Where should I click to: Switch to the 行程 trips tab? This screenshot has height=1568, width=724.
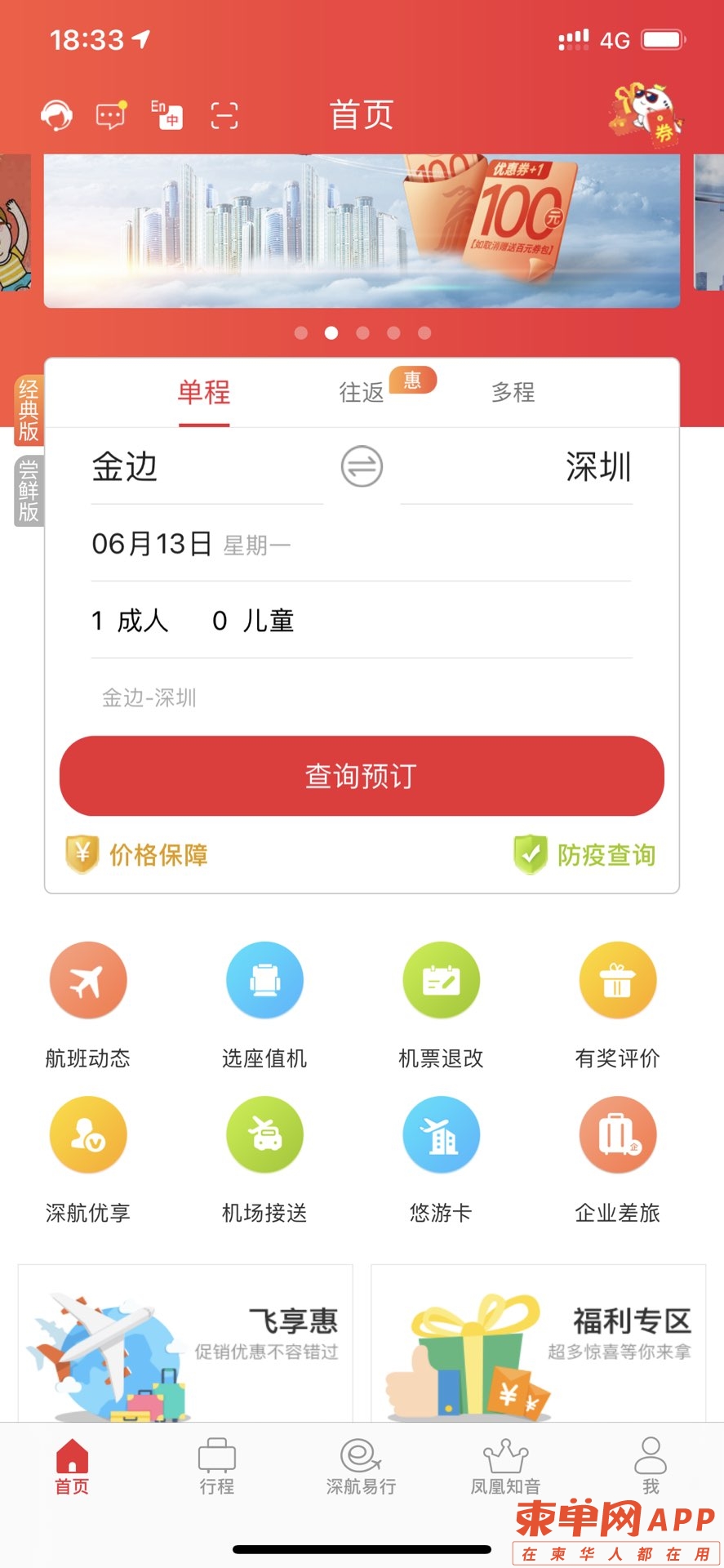pyautogui.click(x=217, y=1466)
